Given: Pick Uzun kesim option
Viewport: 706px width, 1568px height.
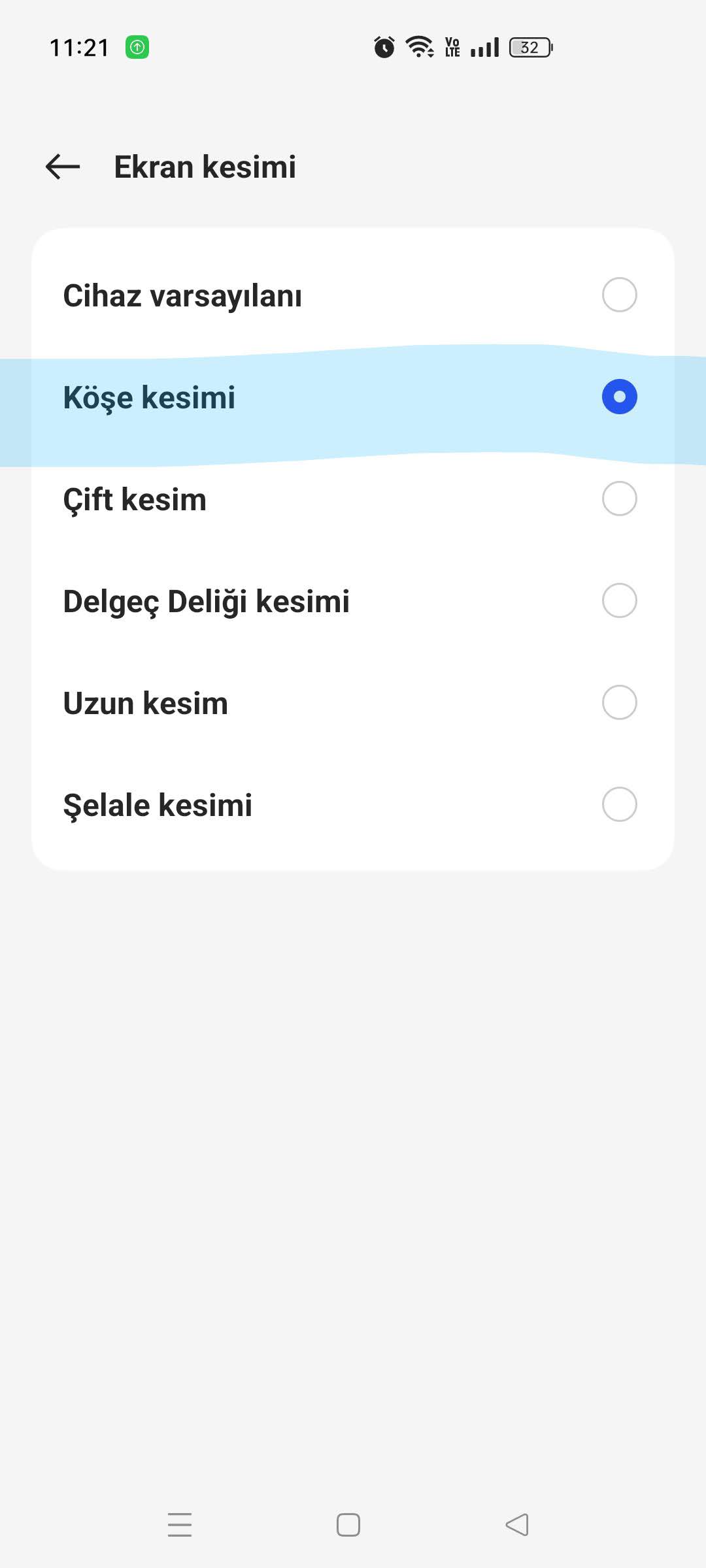Looking at the screenshot, I should [353, 703].
